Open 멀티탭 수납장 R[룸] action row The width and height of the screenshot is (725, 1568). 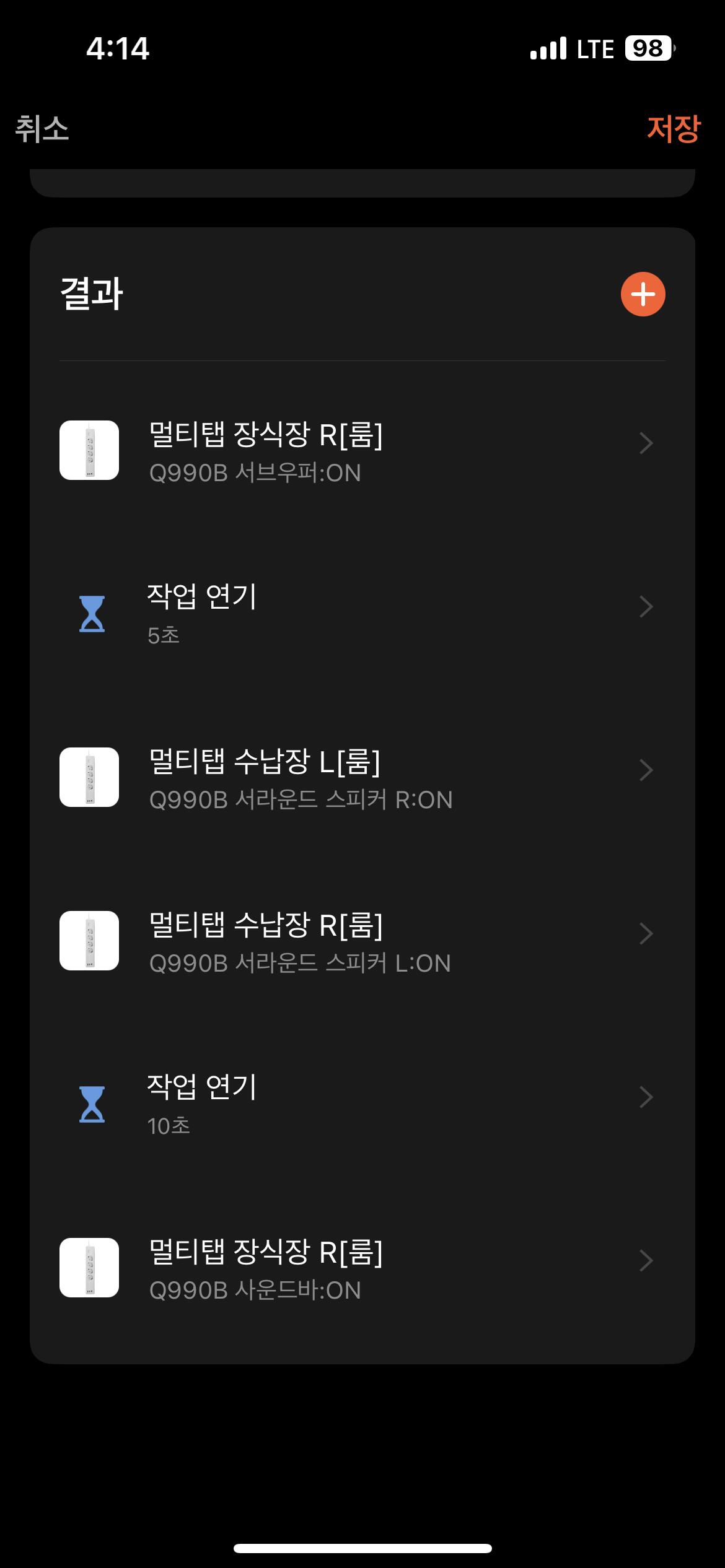coord(362,941)
